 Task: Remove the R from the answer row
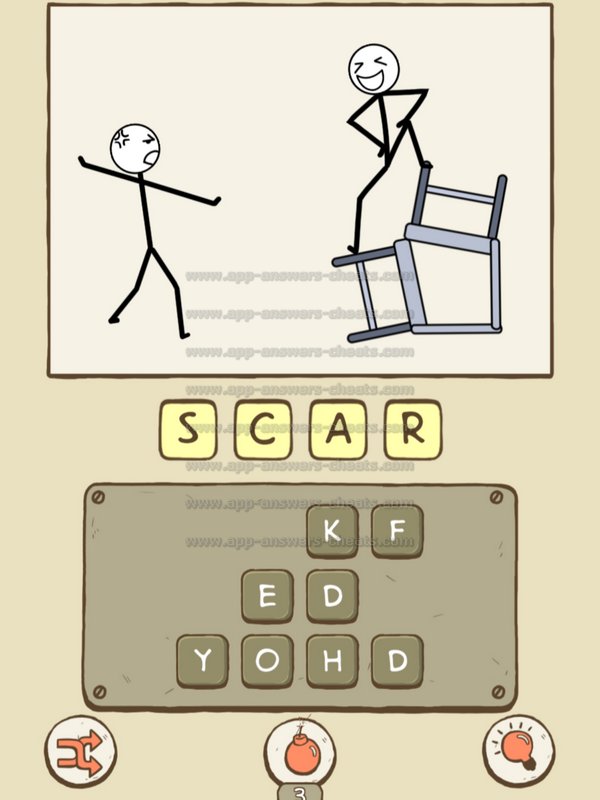(412, 430)
